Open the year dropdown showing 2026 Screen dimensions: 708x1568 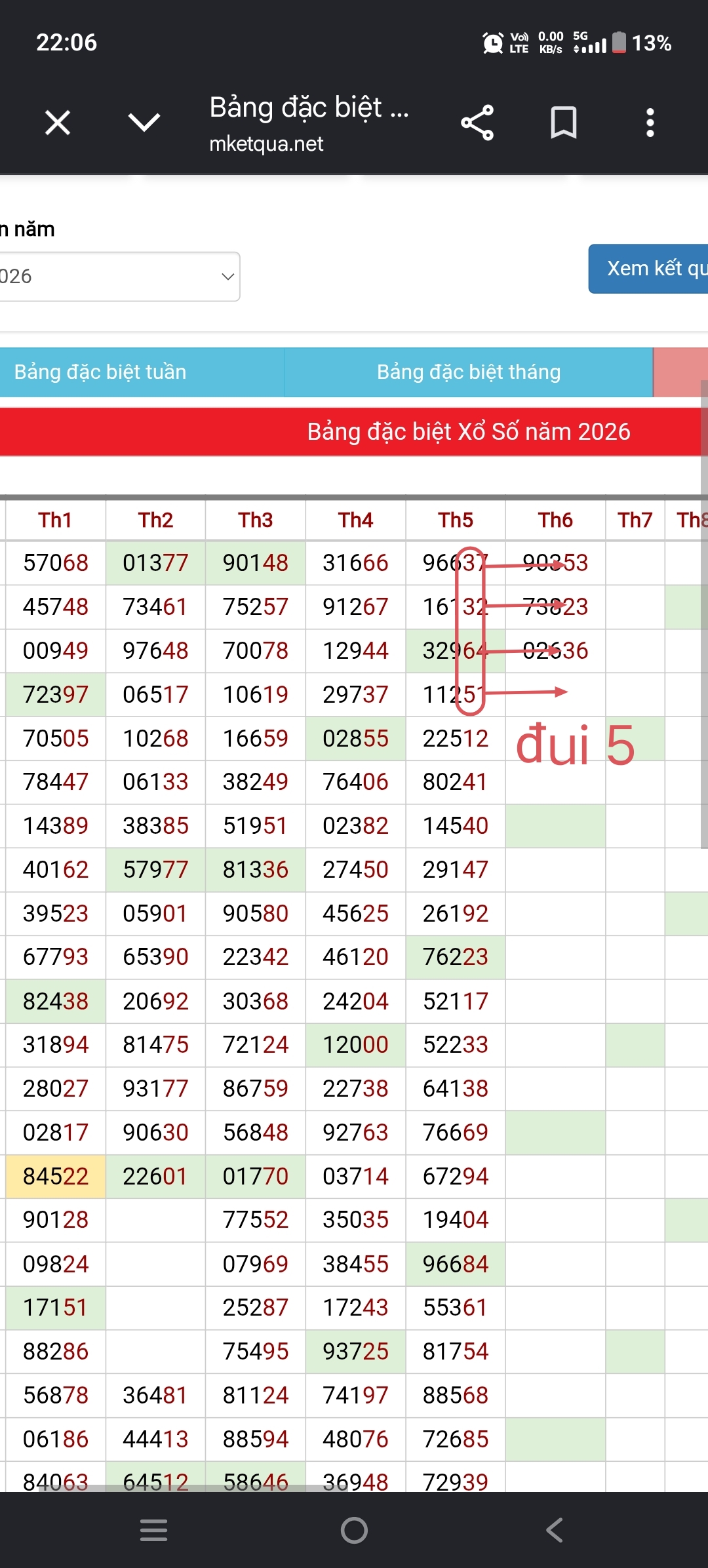(119, 277)
